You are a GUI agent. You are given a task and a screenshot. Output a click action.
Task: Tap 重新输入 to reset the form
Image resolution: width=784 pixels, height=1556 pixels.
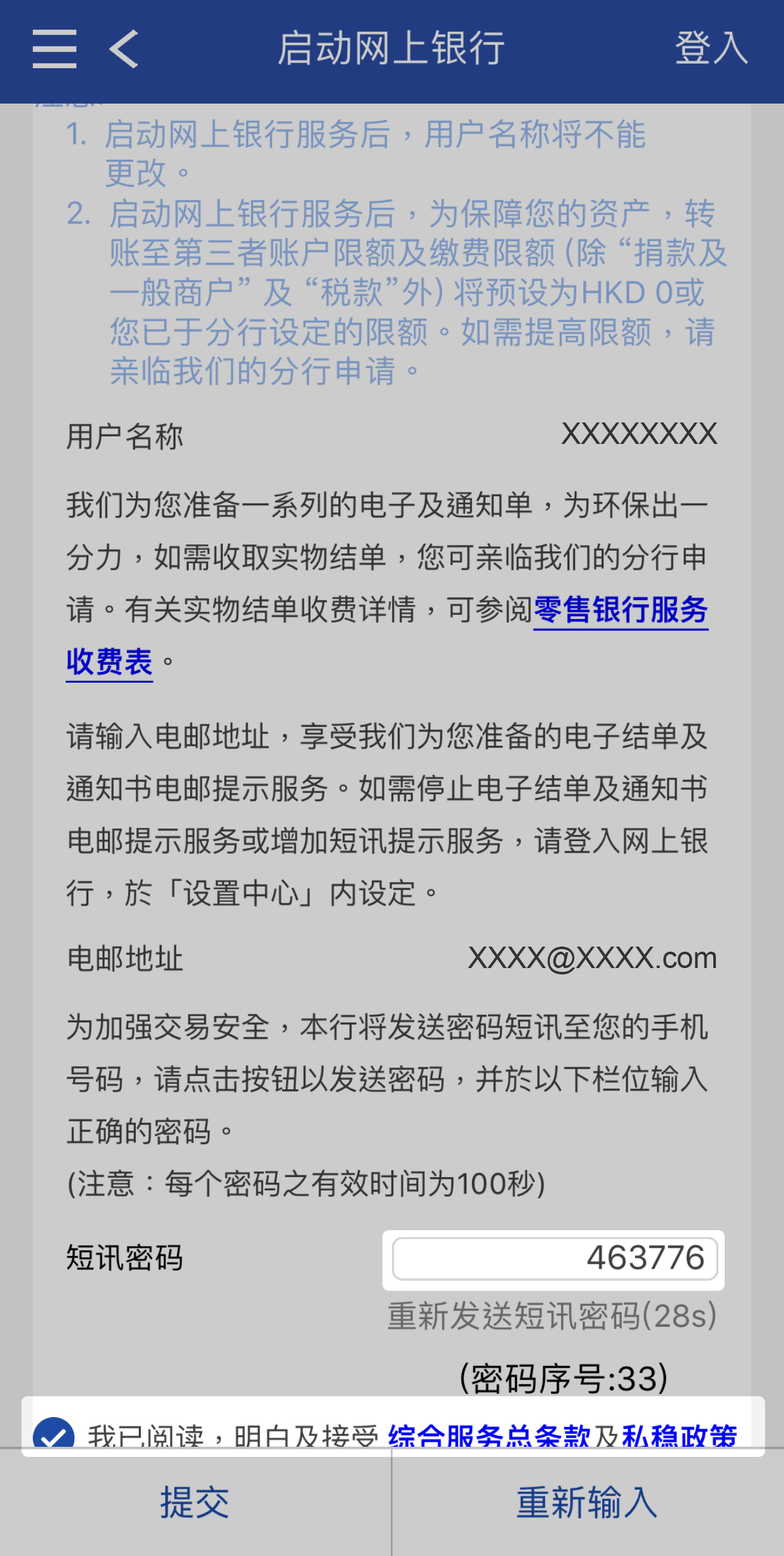tap(587, 1502)
